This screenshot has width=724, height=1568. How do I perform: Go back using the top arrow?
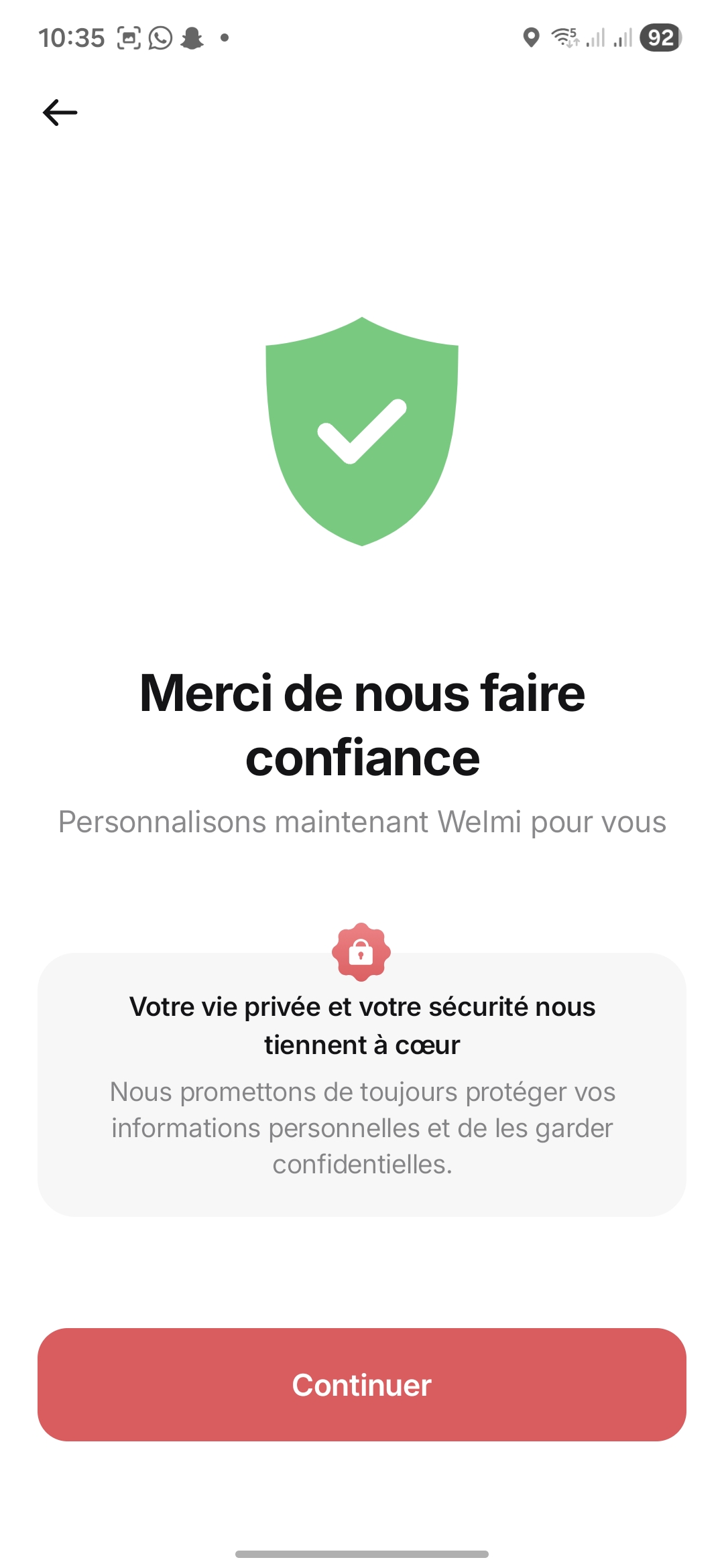pyautogui.click(x=60, y=113)
